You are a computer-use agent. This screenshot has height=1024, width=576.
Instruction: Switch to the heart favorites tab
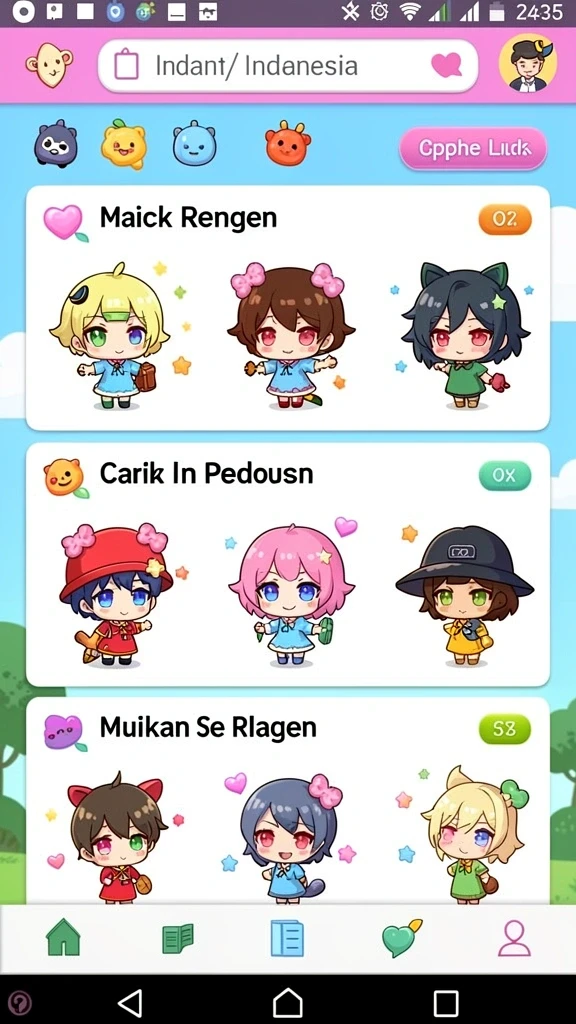pos(400,938)
